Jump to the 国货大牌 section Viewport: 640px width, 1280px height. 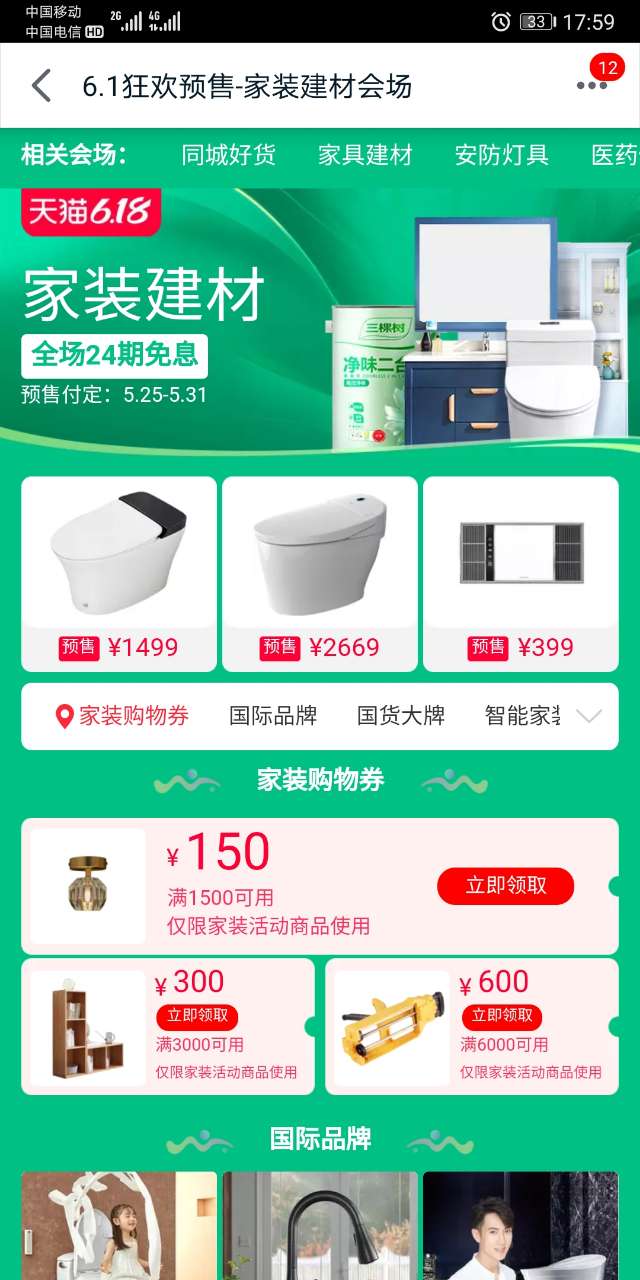tap(401, 716)
